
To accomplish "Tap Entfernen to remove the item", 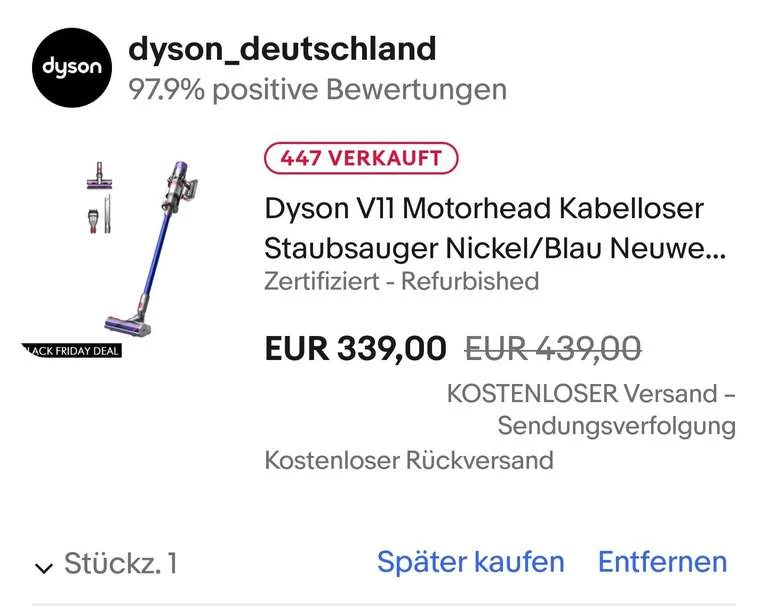I will [662, 562].
